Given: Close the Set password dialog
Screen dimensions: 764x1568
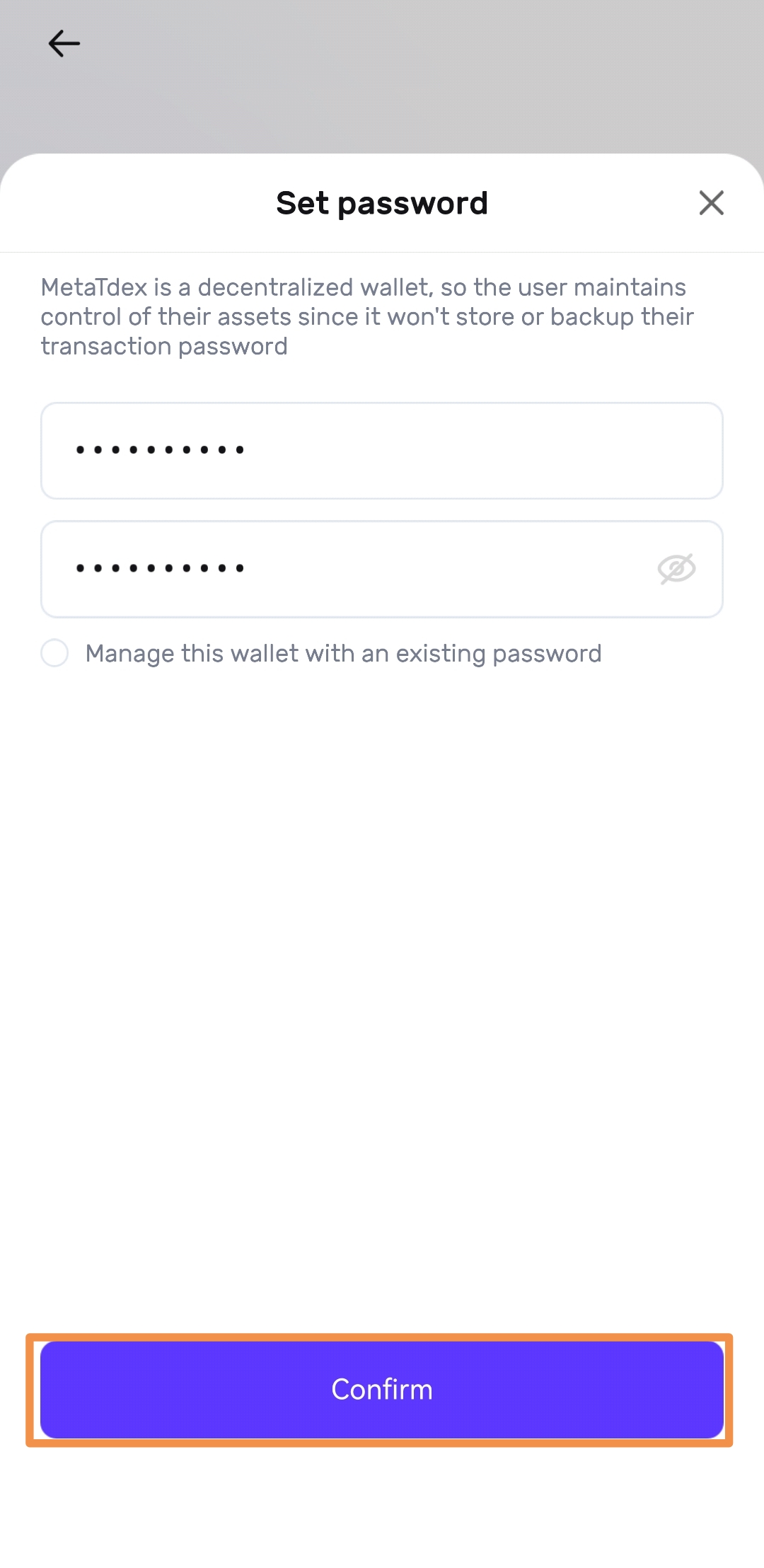Looking at the screenshot, I should tap(711, 203).
